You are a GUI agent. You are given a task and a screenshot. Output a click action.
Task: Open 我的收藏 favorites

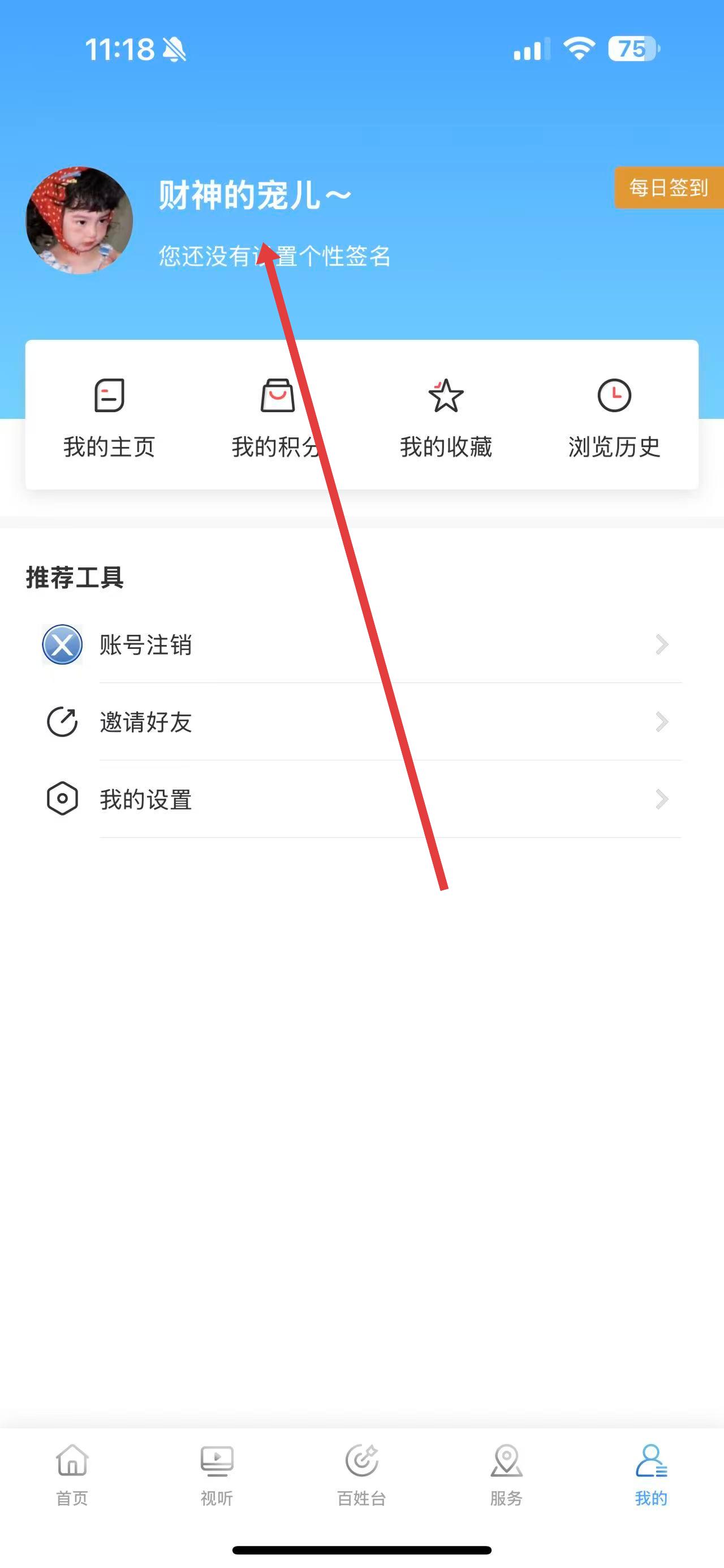click(x=446, y=417)
